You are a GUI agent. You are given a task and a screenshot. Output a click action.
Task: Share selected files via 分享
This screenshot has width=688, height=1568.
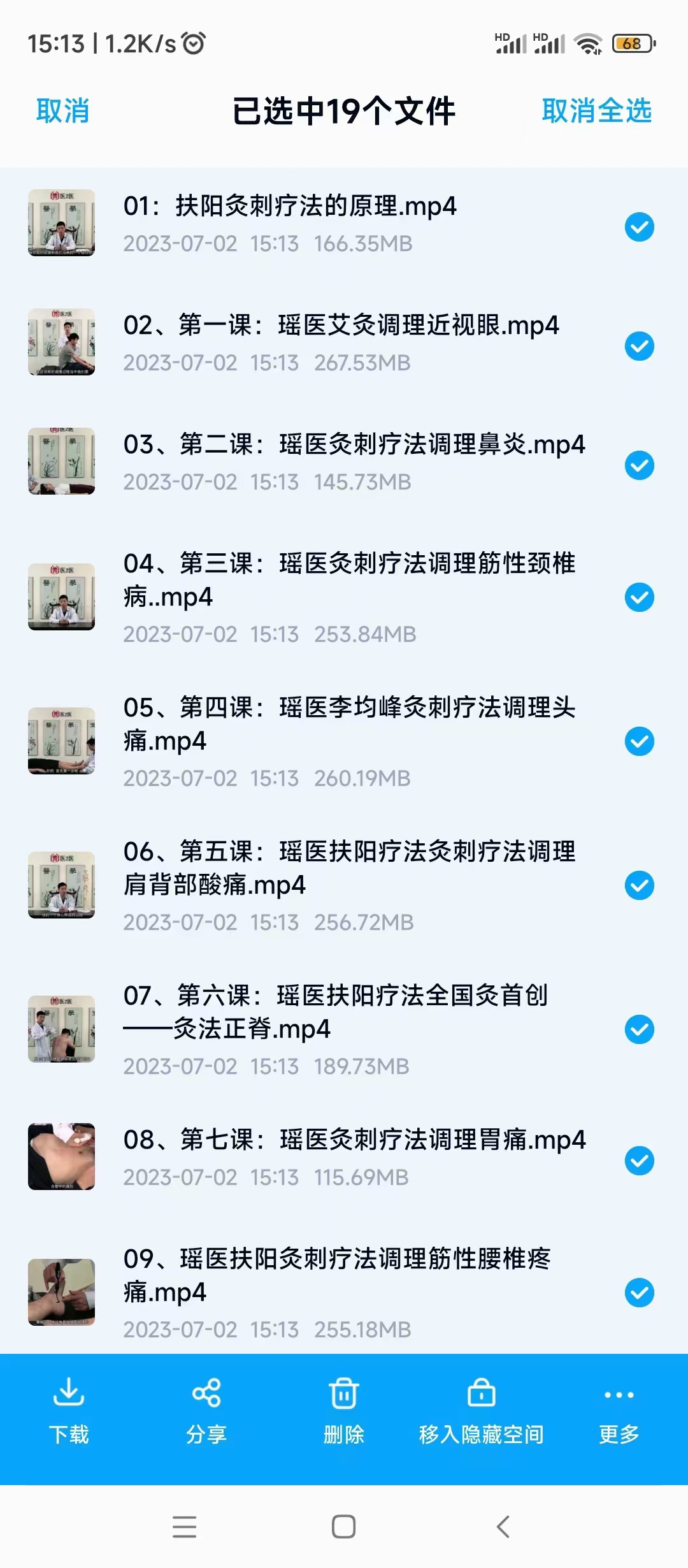tap(206, 1410)
